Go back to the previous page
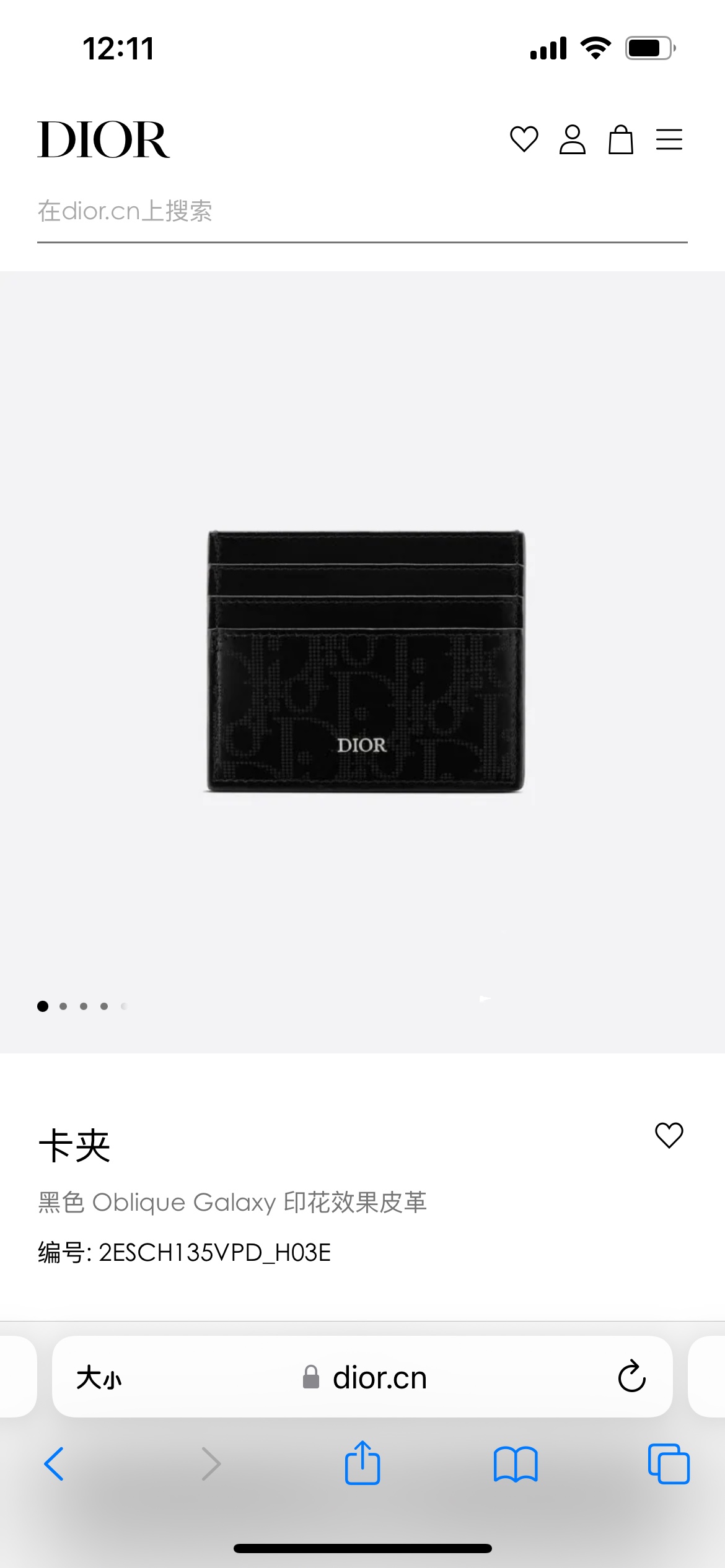 (55, 1464)
